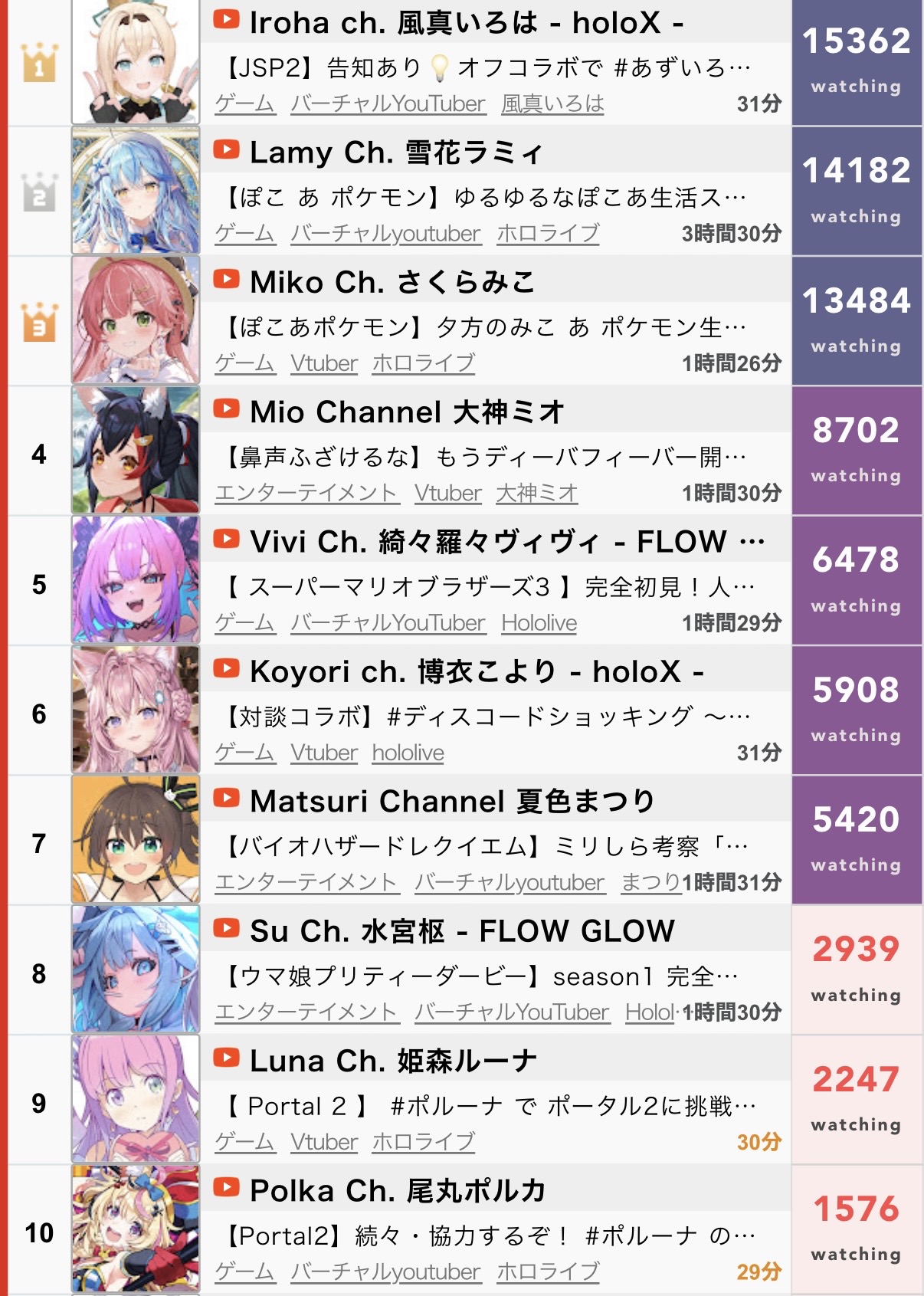The image size is (924, 1296).
Task: Tap Hololive tag under Vivi Ch.
Action: click(539, 623)
